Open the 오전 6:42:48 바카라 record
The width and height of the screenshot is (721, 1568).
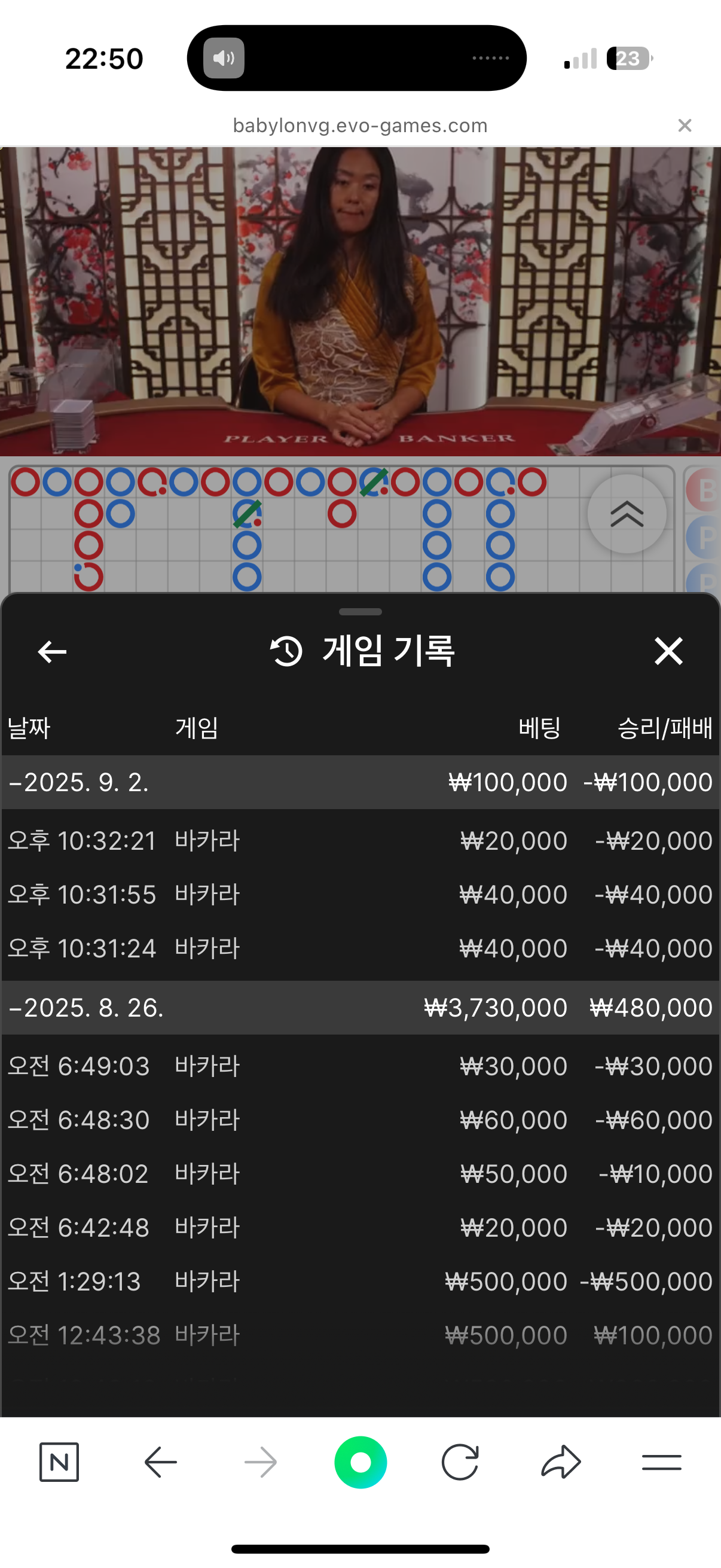360,1227
